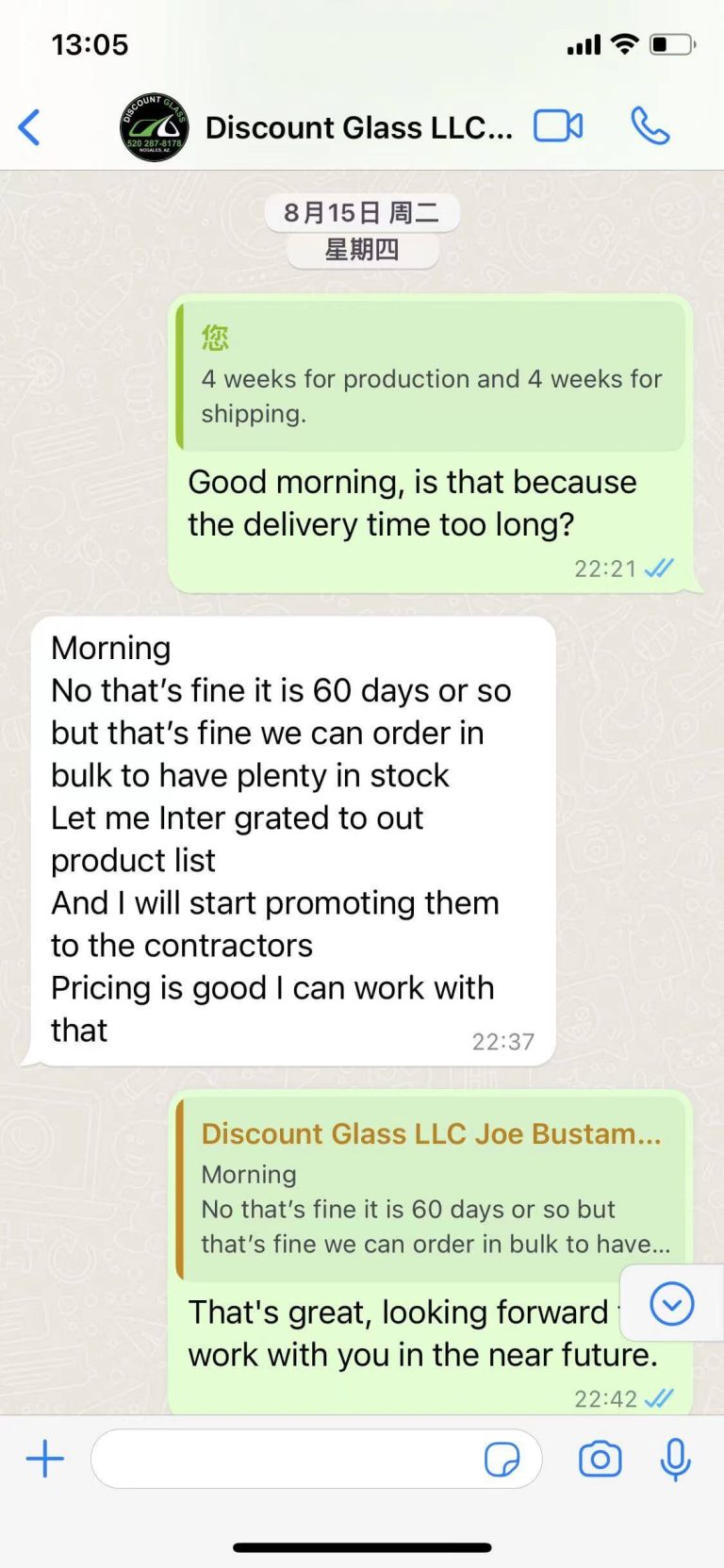Tap the microphone to record a voice message
The width and height of the screenshot is (724, 1568).
[x=675, y=1459]
